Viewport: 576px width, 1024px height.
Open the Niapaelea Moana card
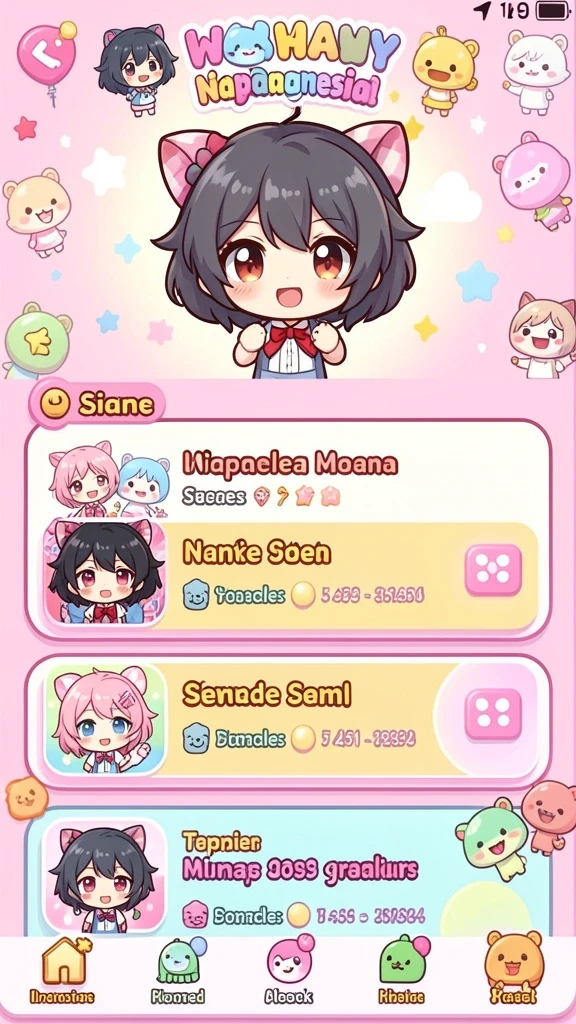287,476
